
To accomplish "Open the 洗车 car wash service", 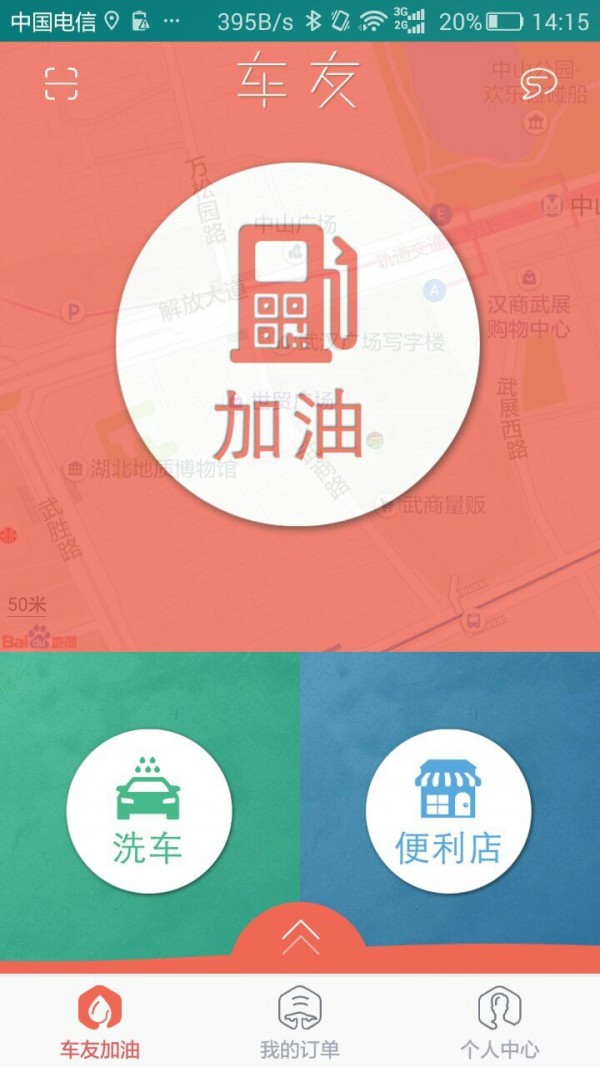I will [149, 811].
